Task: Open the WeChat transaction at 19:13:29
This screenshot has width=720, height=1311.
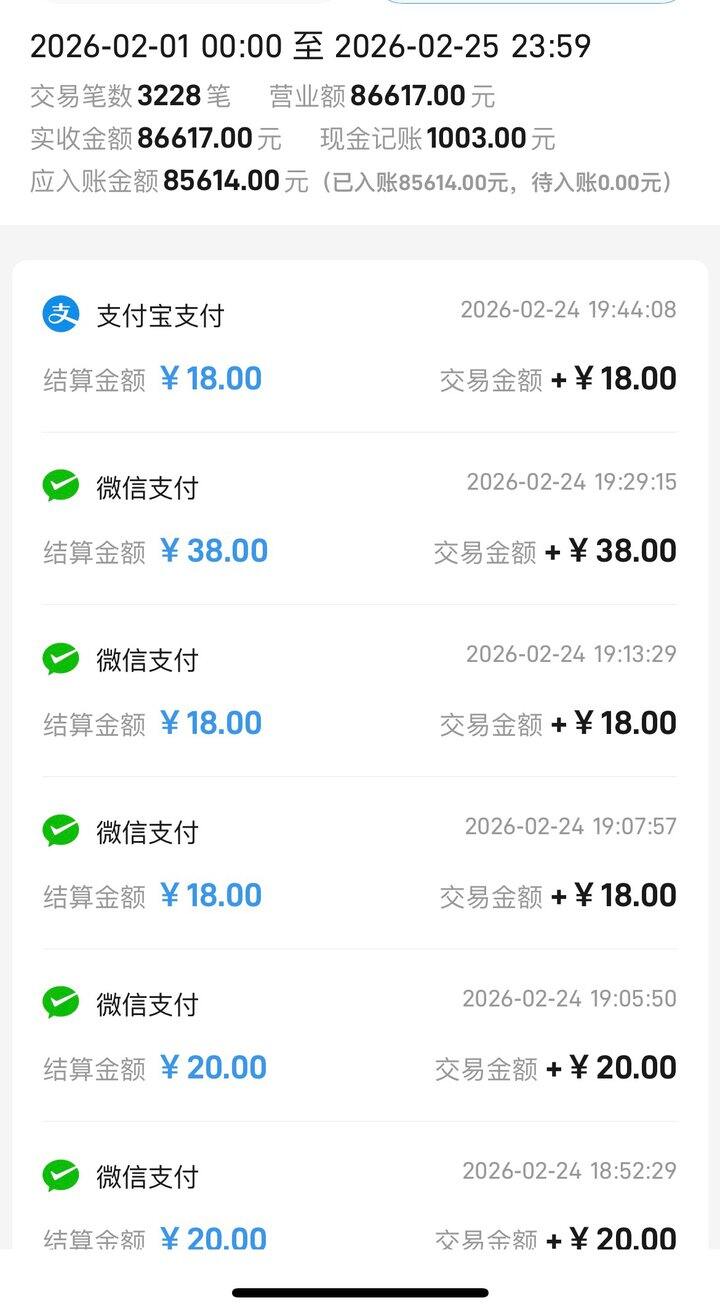Action: [359, 690]
